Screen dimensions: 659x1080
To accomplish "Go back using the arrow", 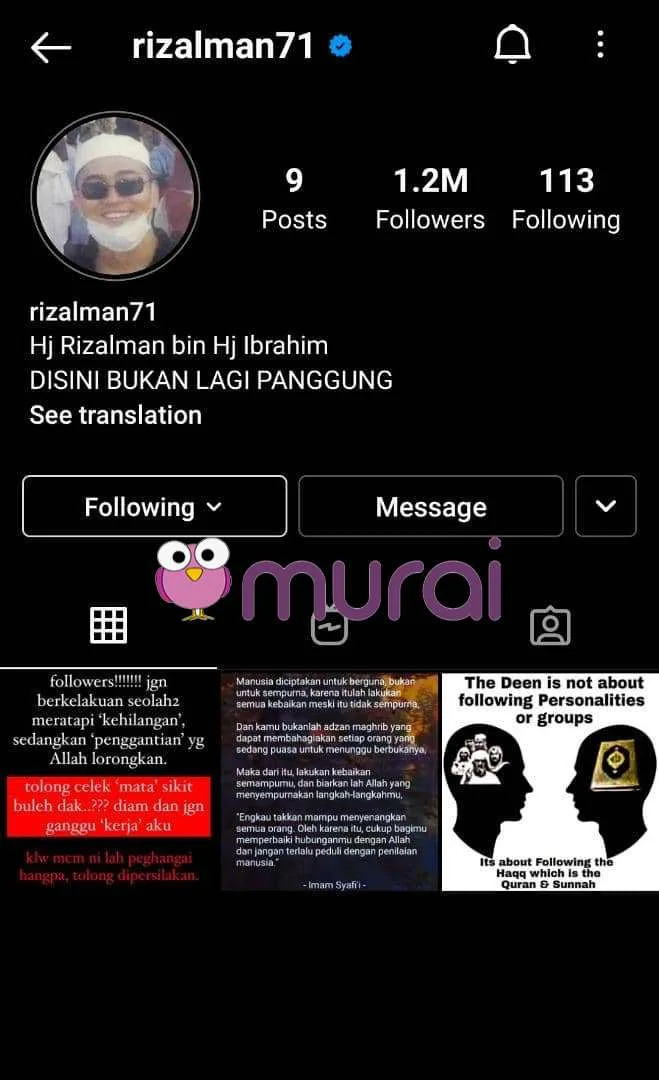I will (51, 47).
